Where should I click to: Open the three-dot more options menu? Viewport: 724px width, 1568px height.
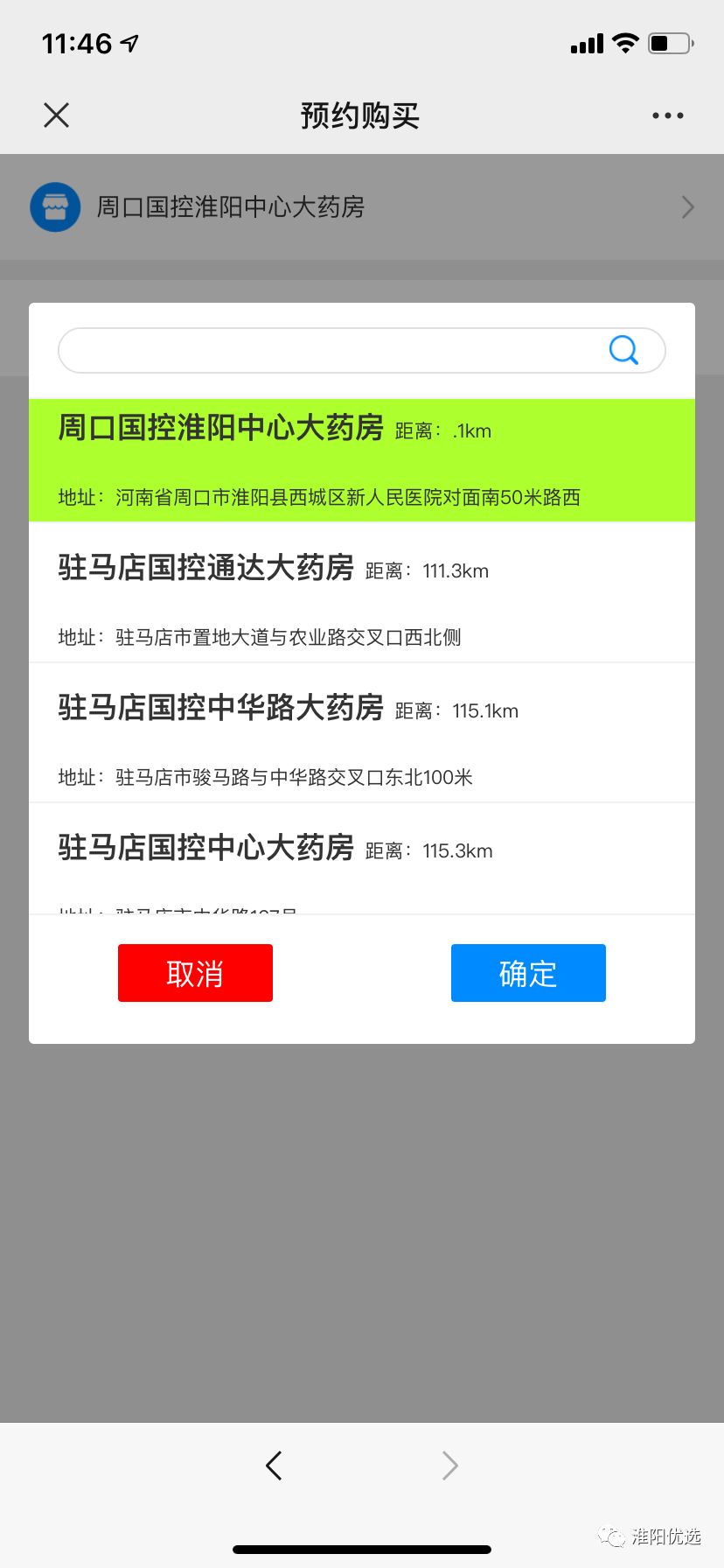[x=667, y=115]
